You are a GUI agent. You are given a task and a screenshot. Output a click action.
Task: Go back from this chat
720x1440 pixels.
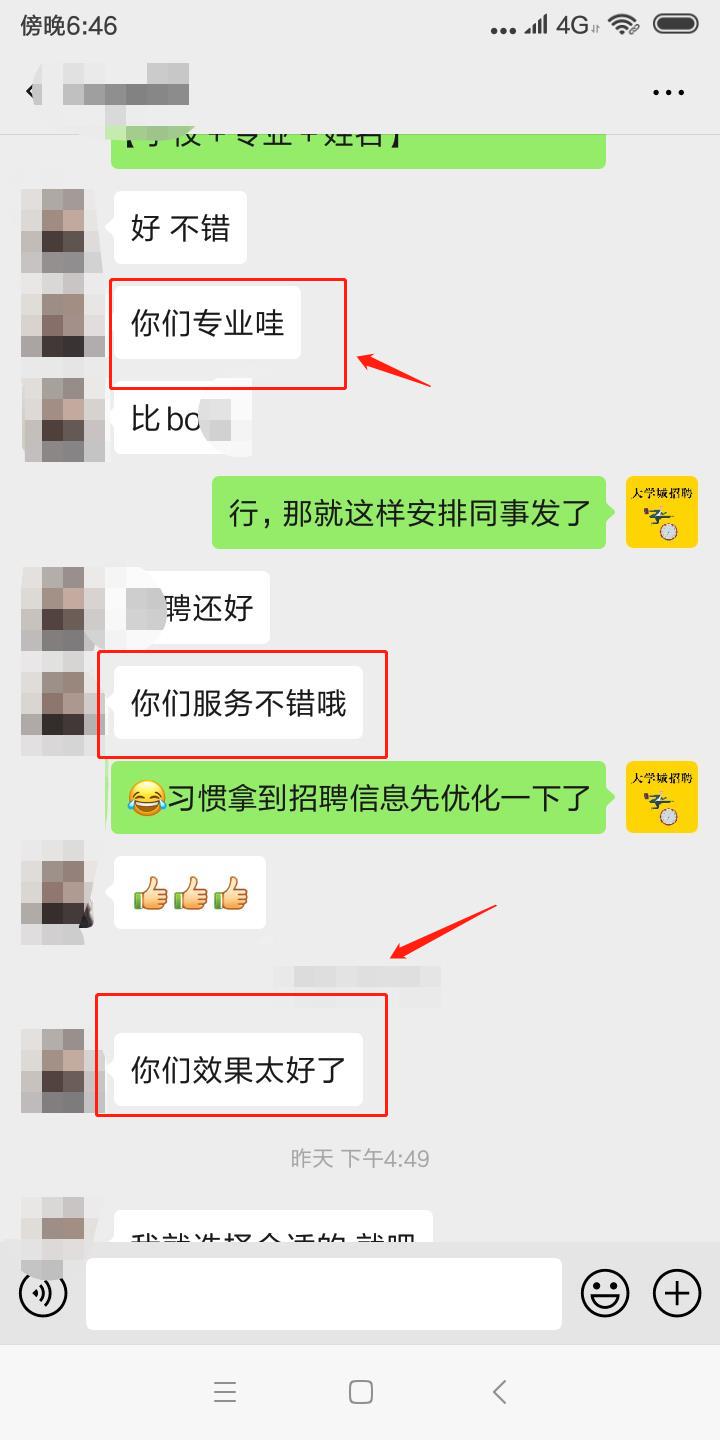tap(31, 92)
